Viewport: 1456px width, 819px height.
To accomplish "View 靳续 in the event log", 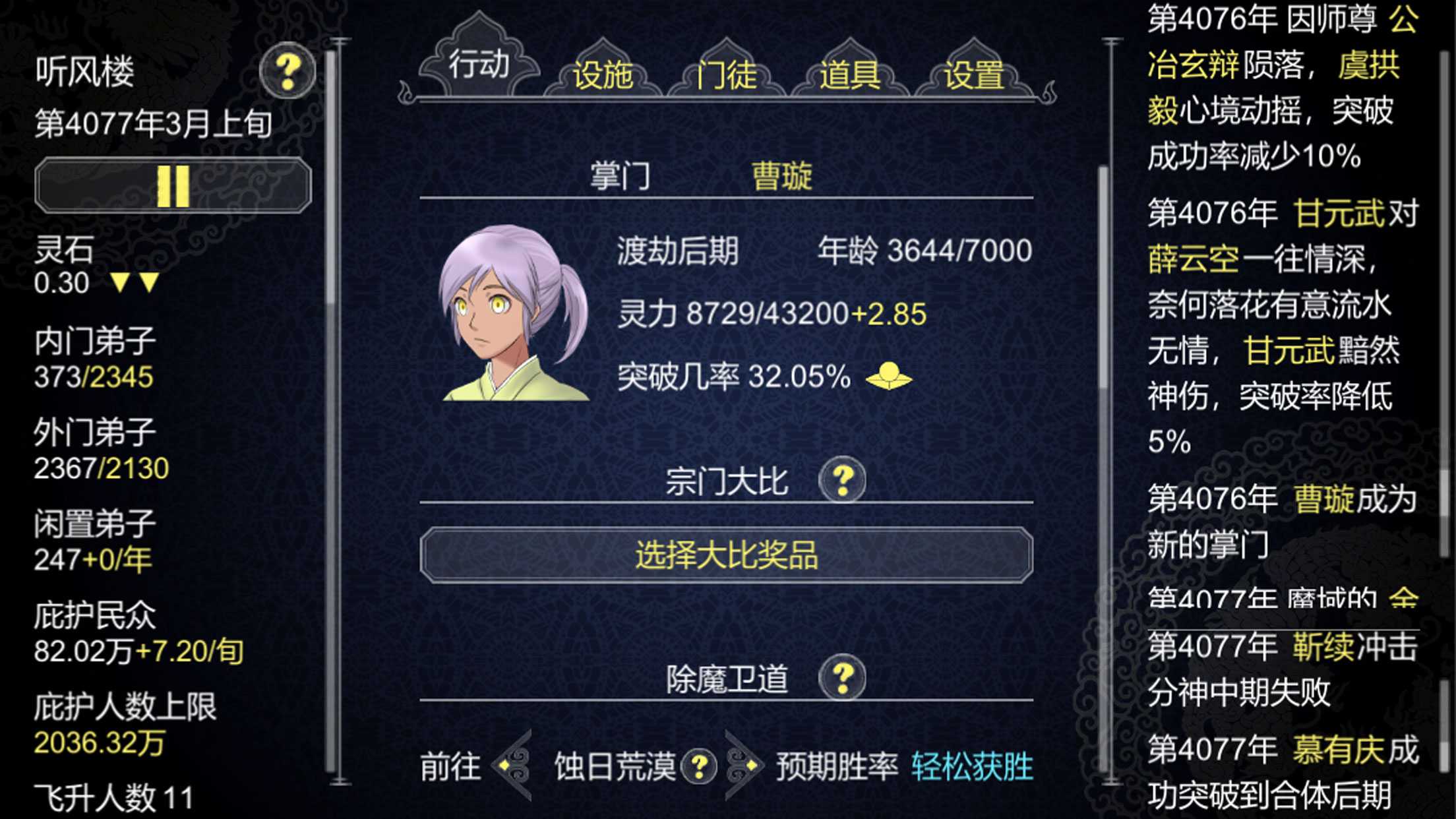I will coord(1323,647).
